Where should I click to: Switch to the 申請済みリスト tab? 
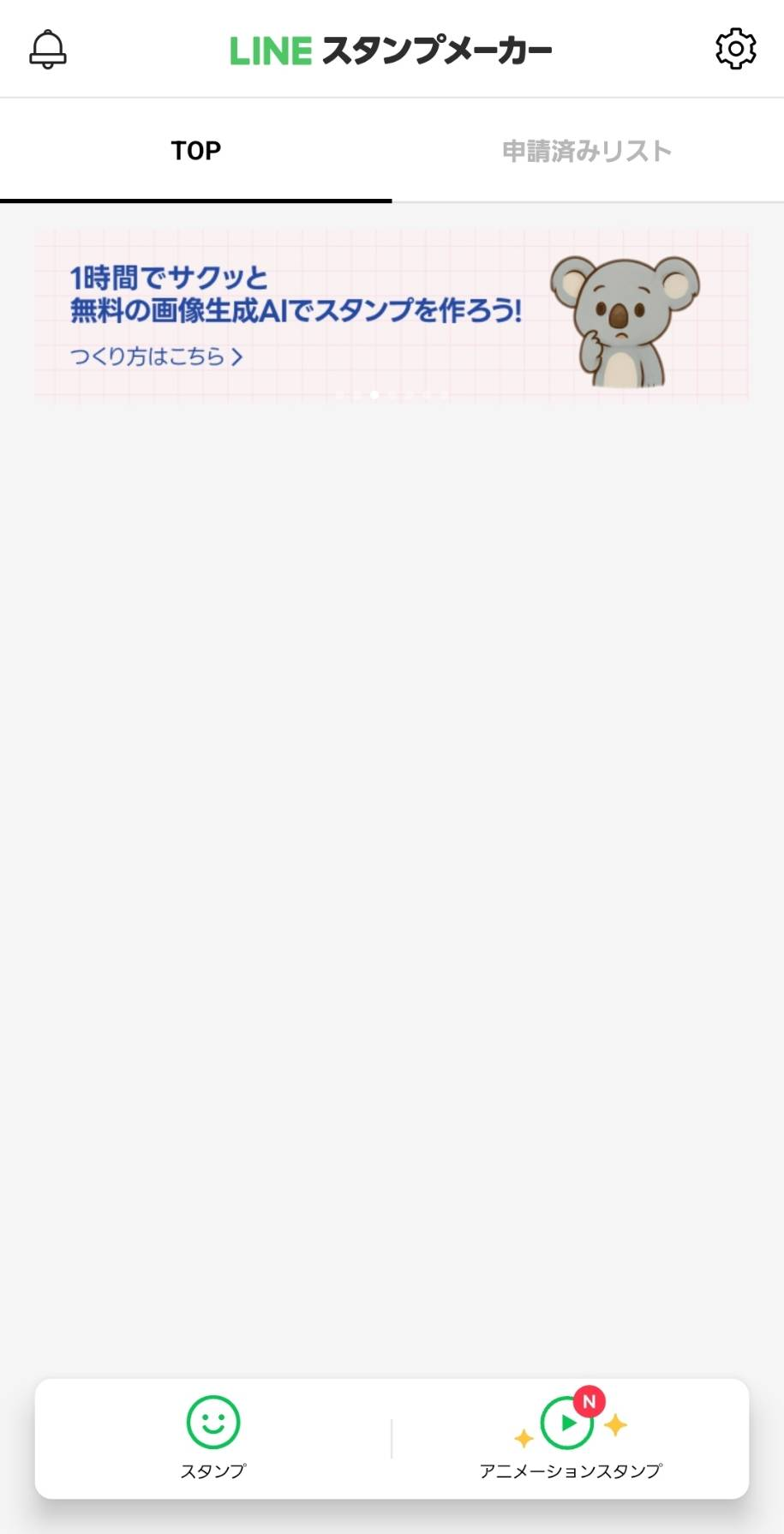(x=587, y=152)
